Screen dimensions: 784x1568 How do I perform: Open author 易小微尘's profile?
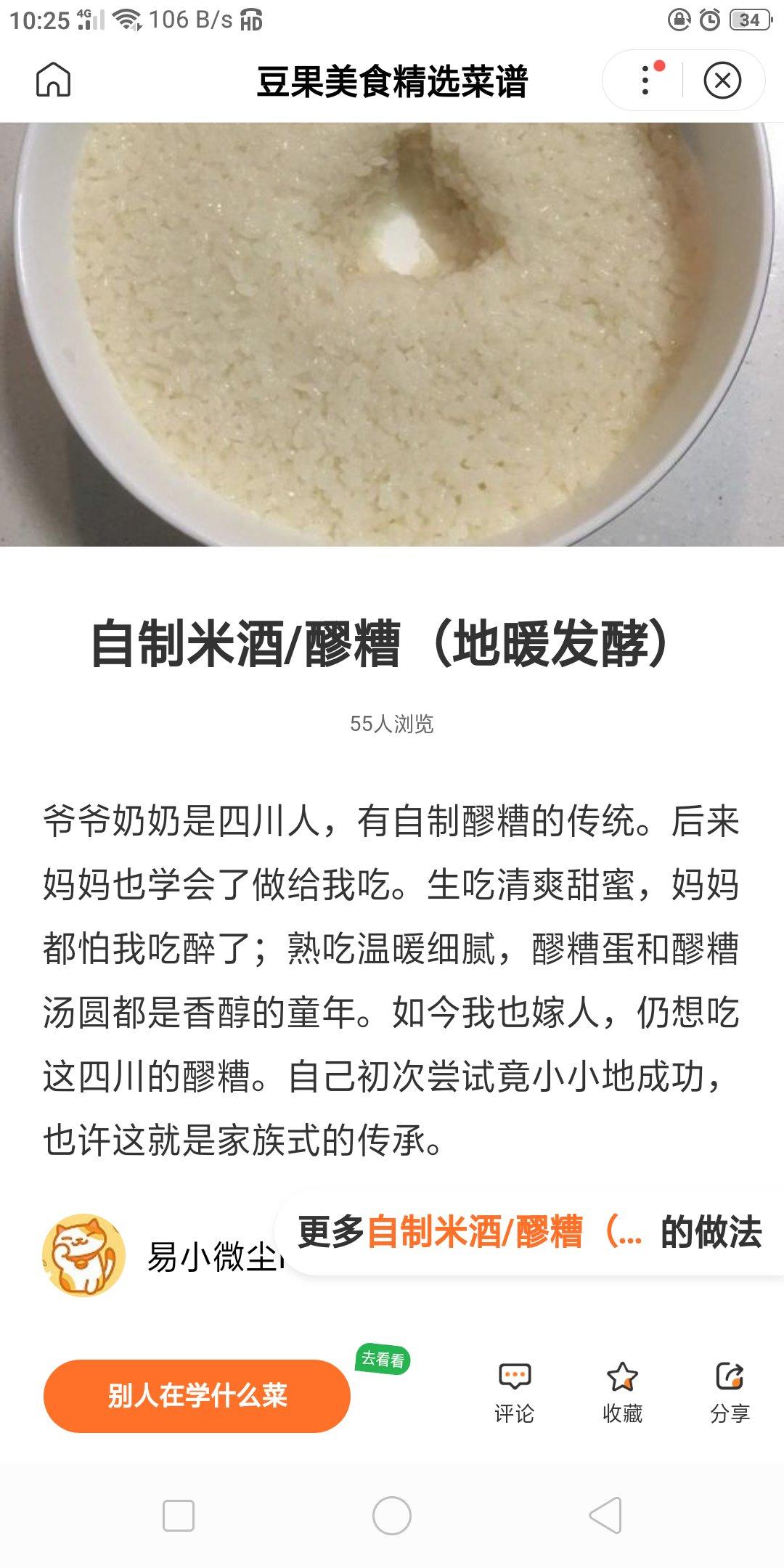point(84,1255)
